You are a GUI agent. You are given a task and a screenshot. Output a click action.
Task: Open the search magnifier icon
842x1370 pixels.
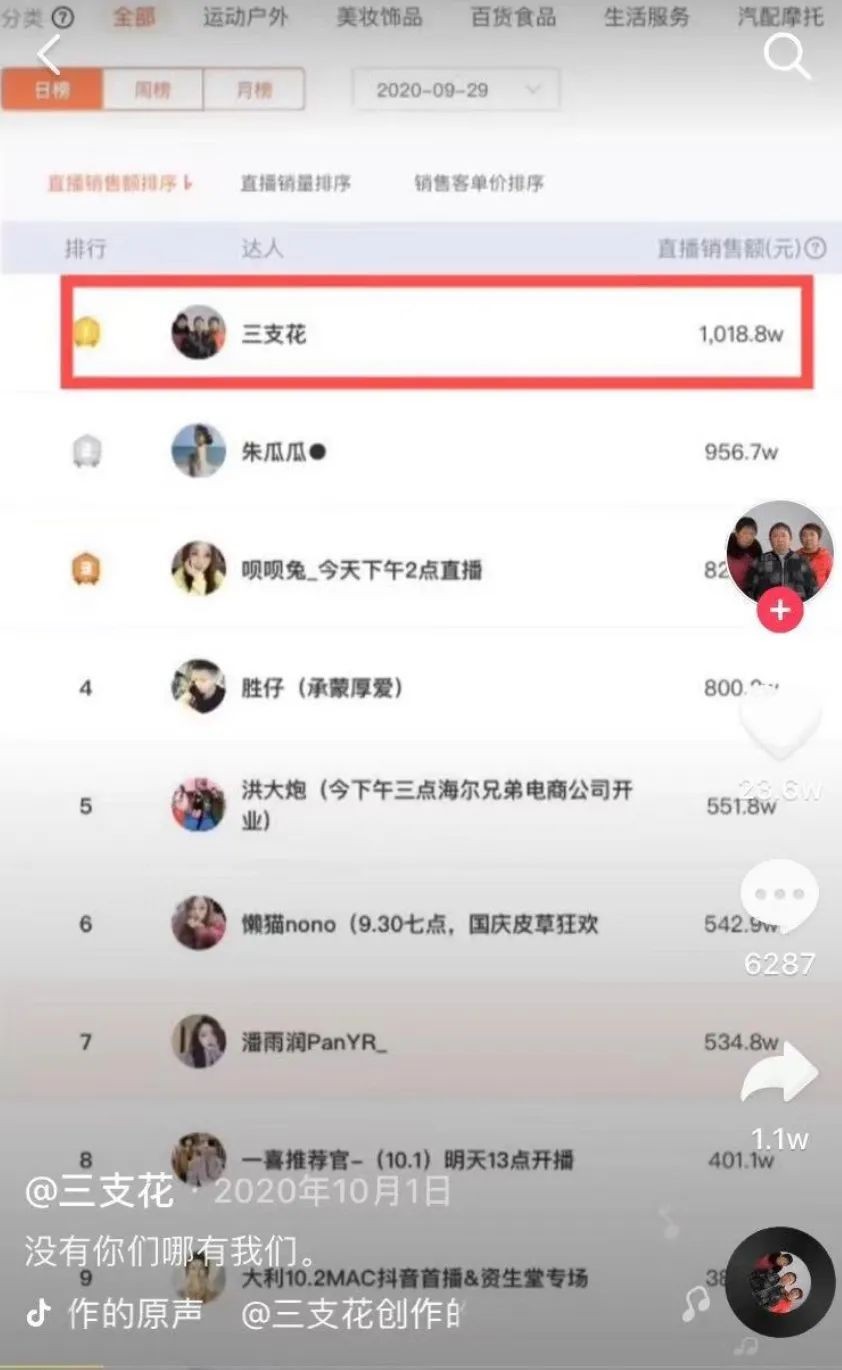[787, 57]
